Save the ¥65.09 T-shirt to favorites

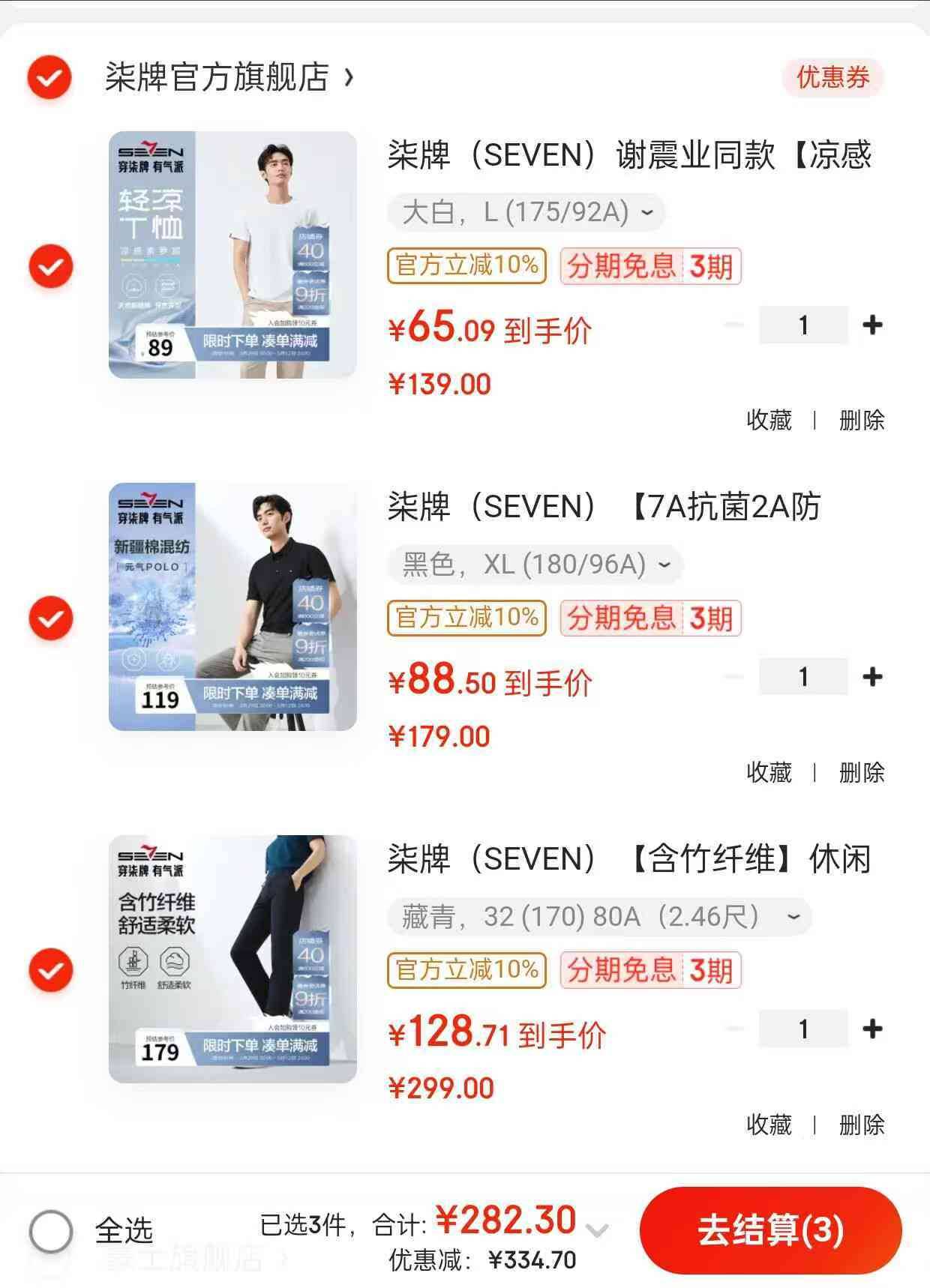pos(769,421)
